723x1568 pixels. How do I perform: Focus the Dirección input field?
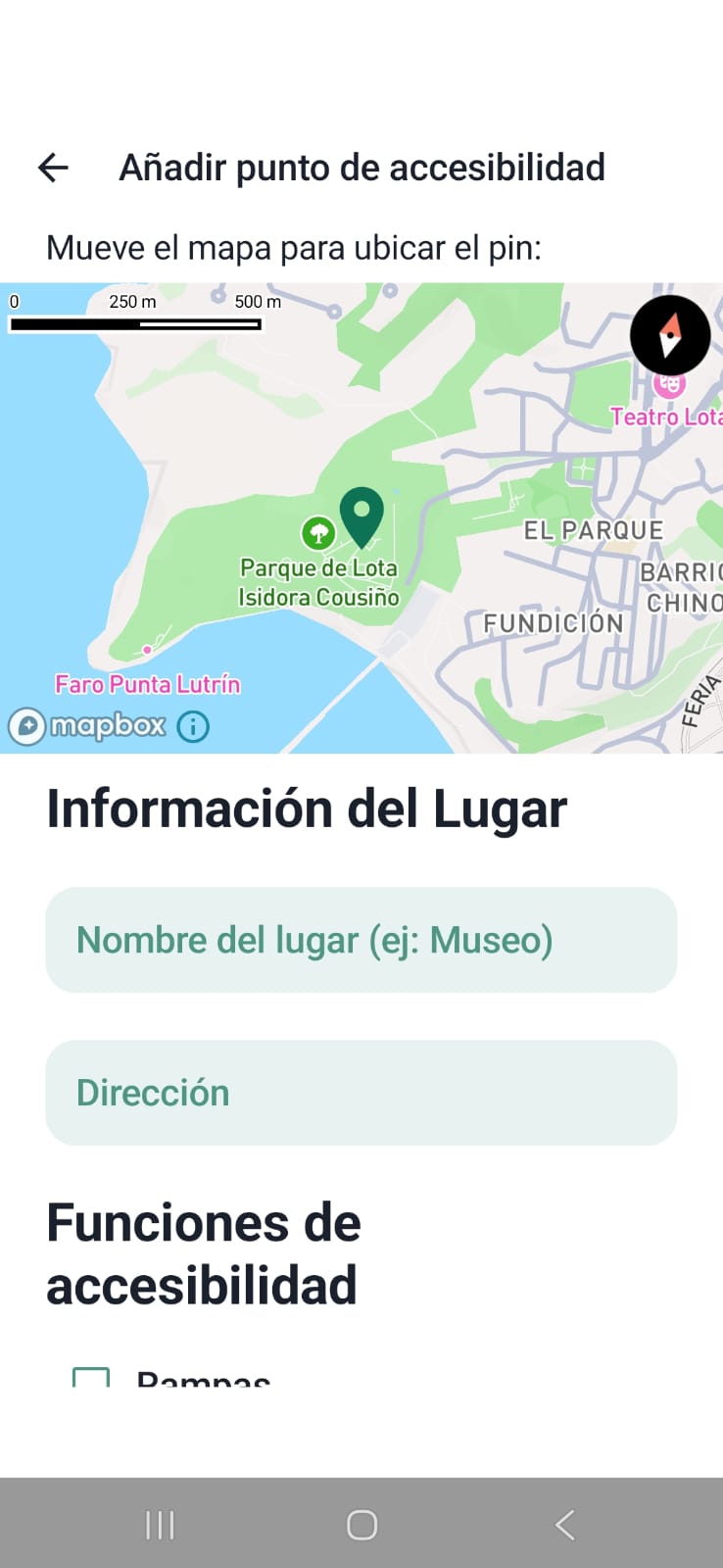(x=361, y=1092)
